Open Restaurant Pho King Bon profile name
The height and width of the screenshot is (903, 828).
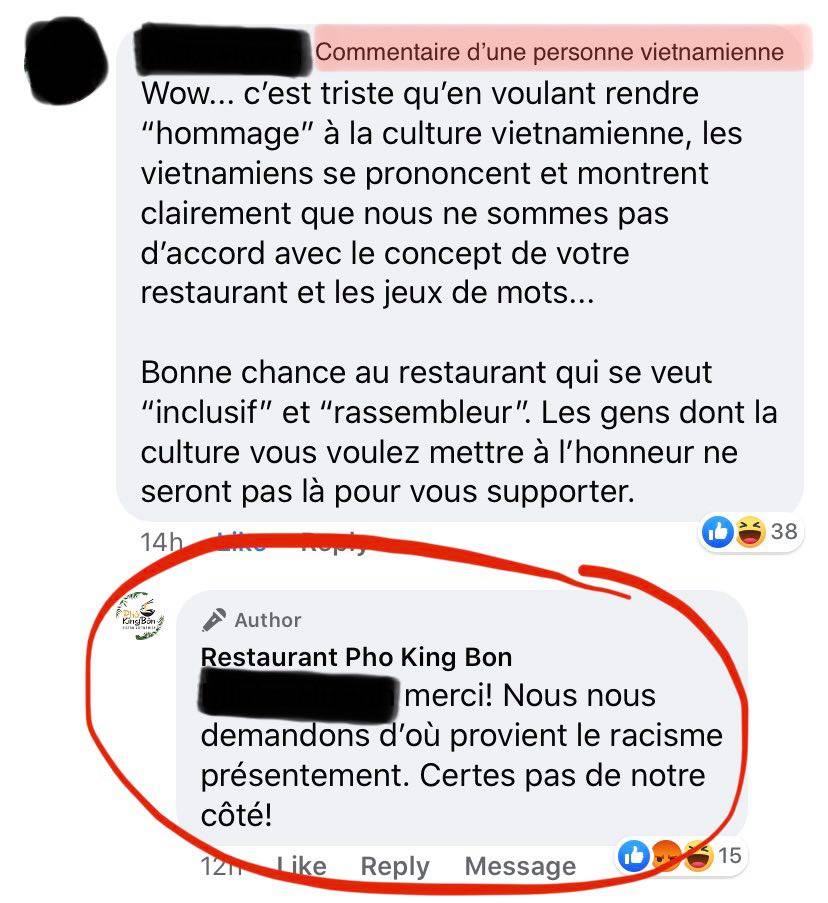coord(356,657)
